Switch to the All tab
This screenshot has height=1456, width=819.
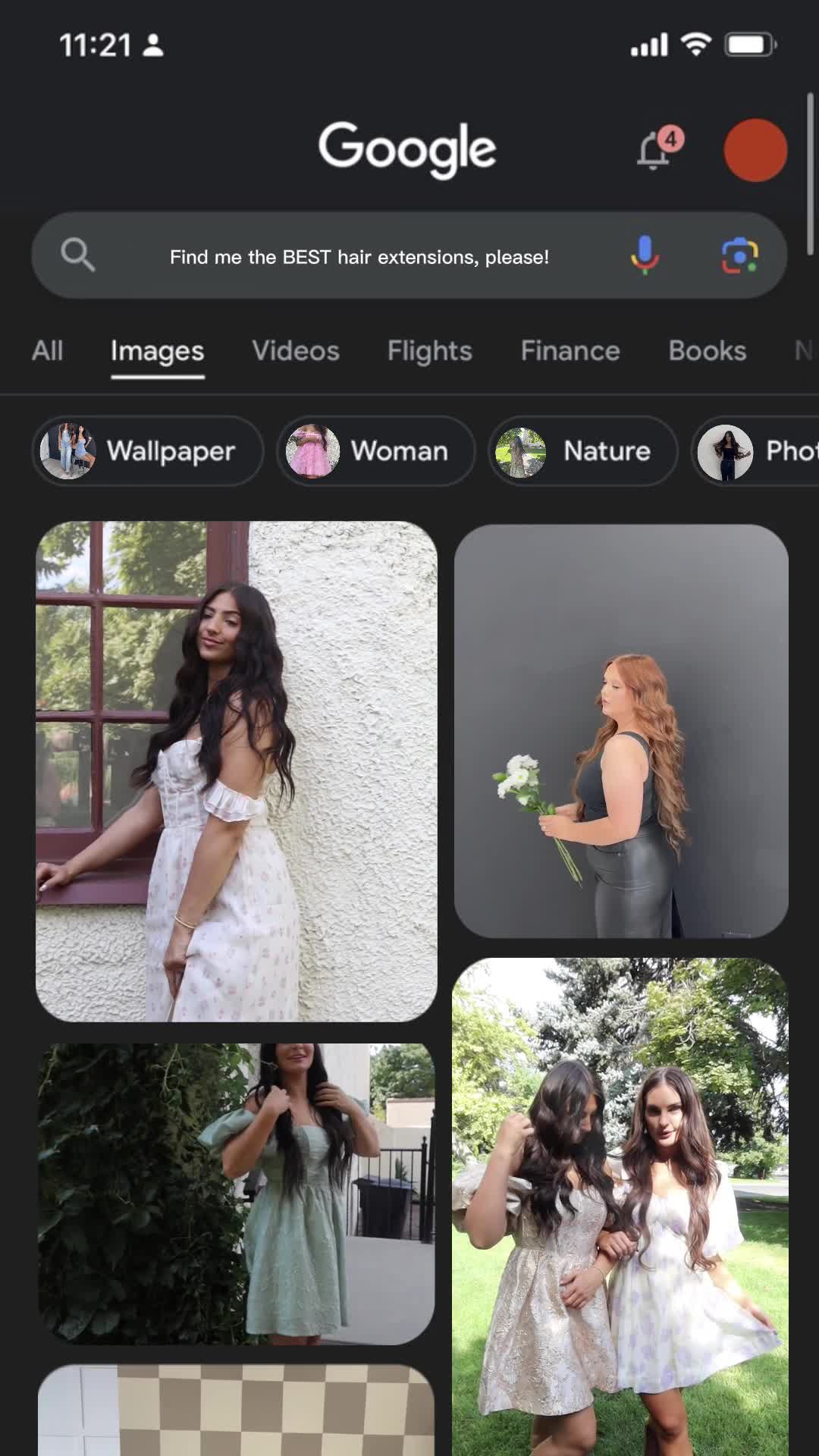[x=47, y=351]
